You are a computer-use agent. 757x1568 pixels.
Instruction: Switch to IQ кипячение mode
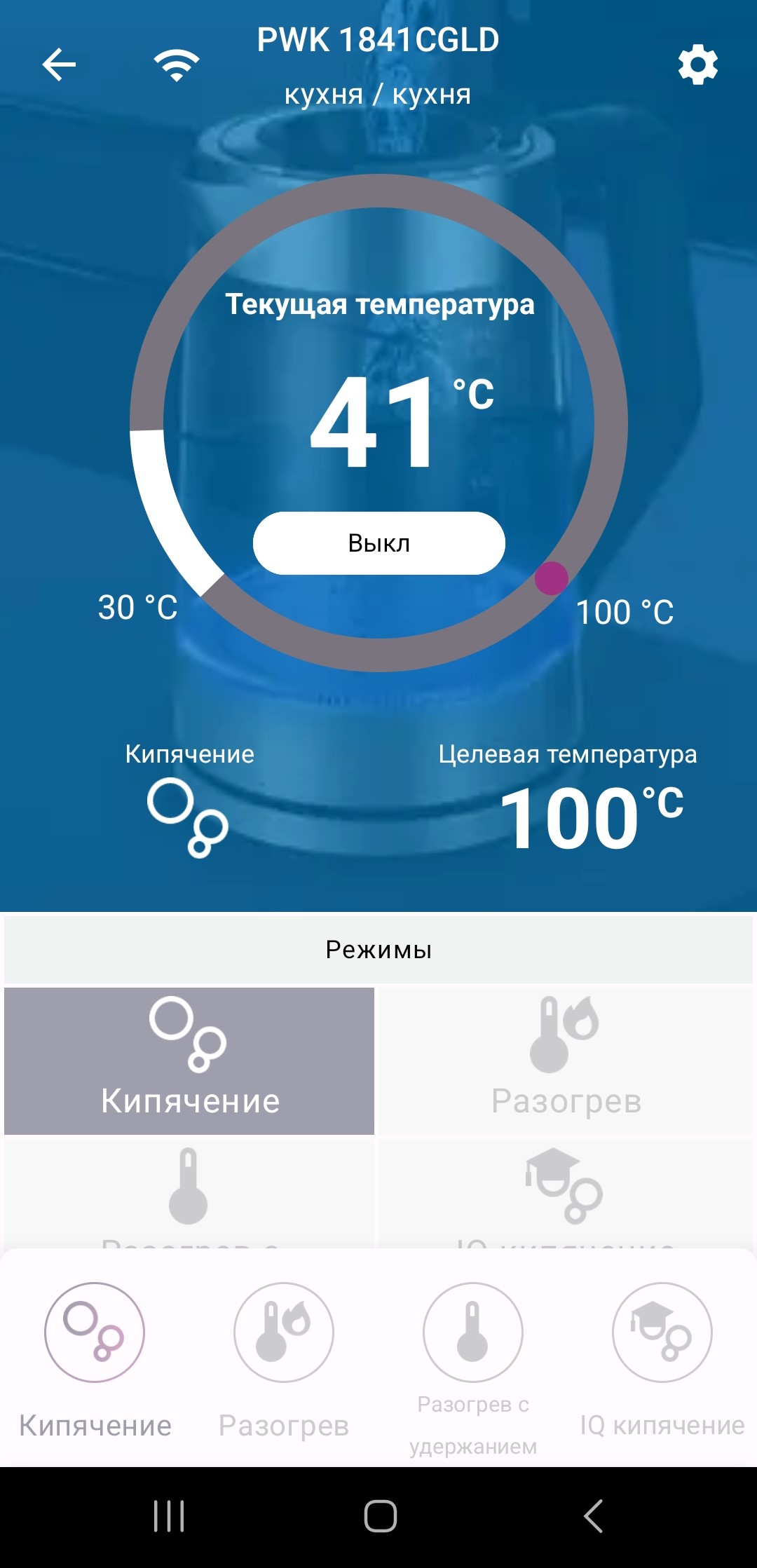662,1332
